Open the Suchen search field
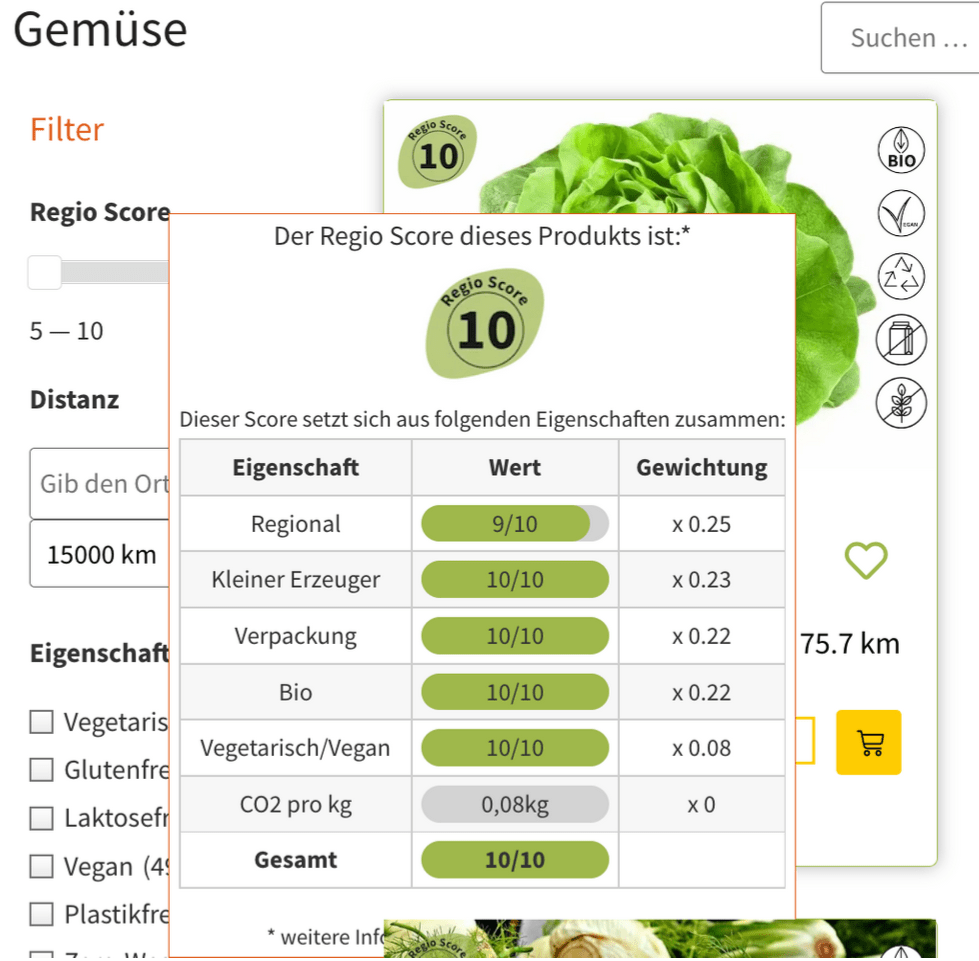979x961 pixels. pyautogui.click(x=900, y=38)
